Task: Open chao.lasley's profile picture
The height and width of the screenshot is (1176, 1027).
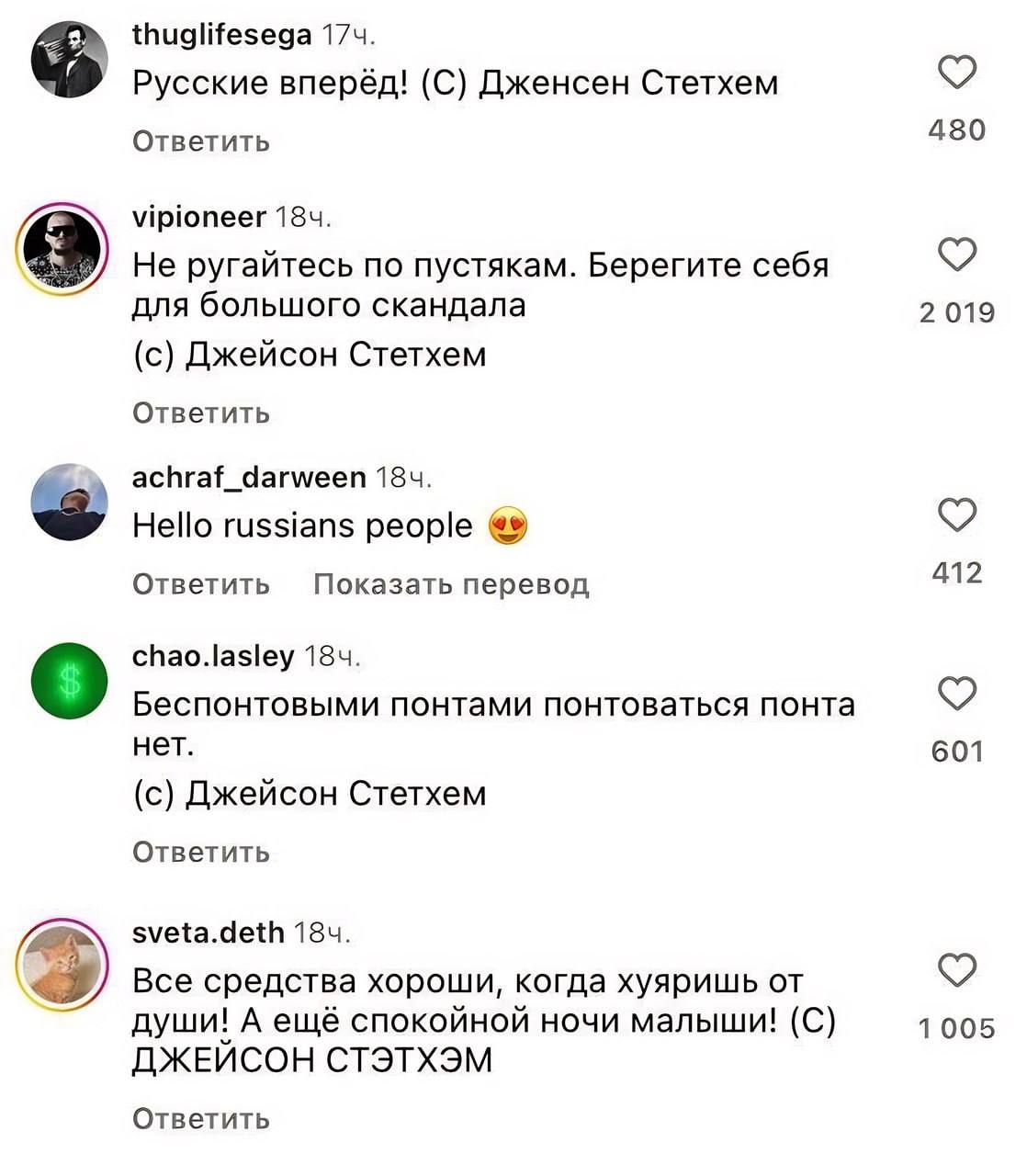Action: [x=70, y=682]
